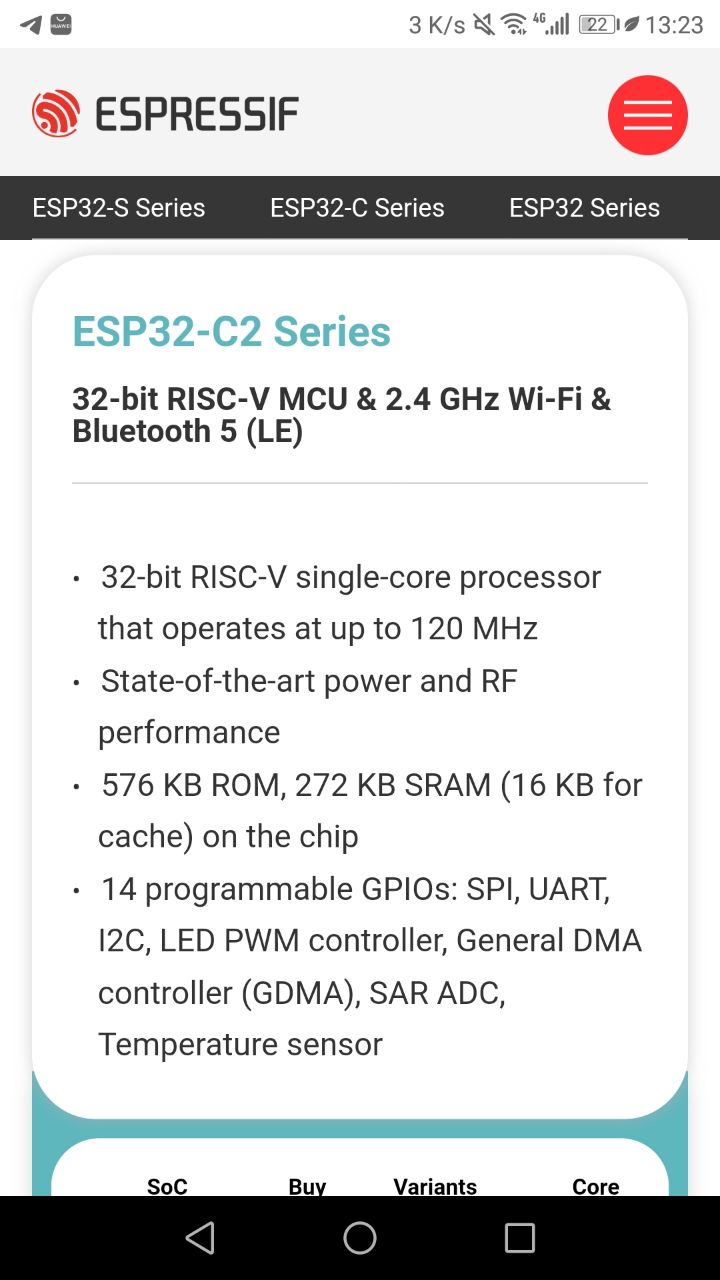Select the SoC tab
720x1280 pixels.
pos(167,1185)
